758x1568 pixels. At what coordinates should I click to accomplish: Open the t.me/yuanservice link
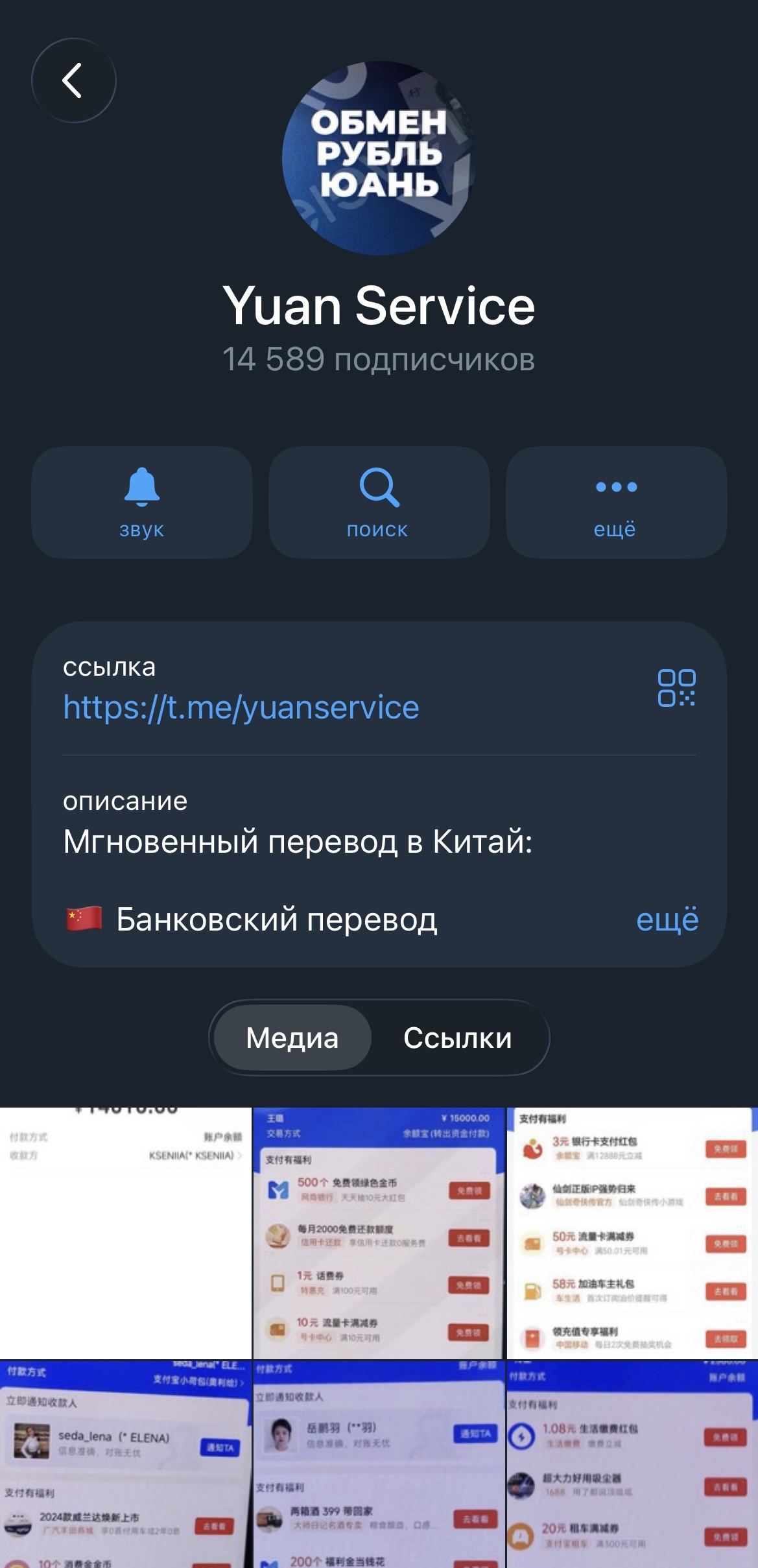[241, 707]
